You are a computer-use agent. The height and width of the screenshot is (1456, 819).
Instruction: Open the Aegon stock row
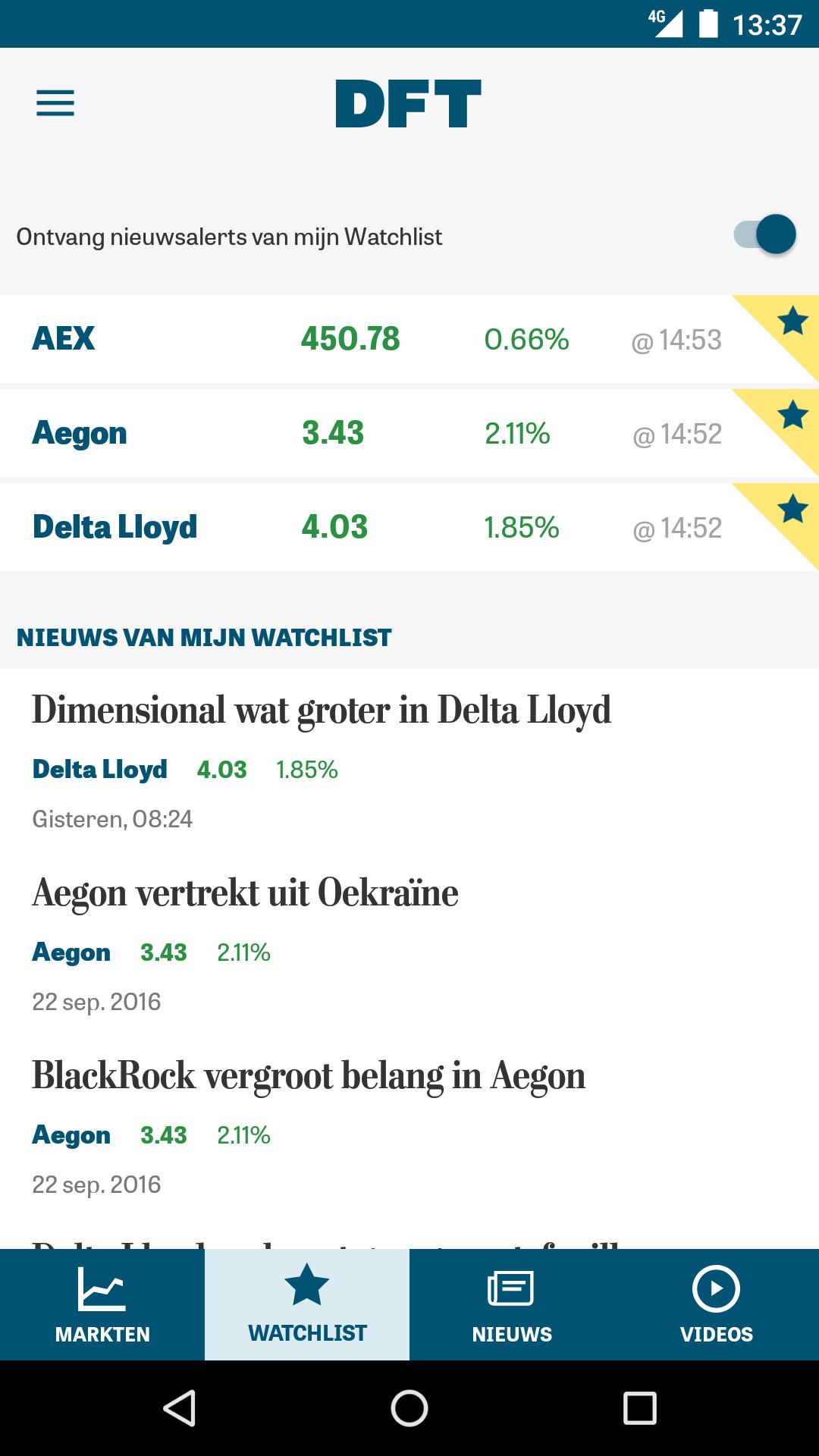[364, 433]
